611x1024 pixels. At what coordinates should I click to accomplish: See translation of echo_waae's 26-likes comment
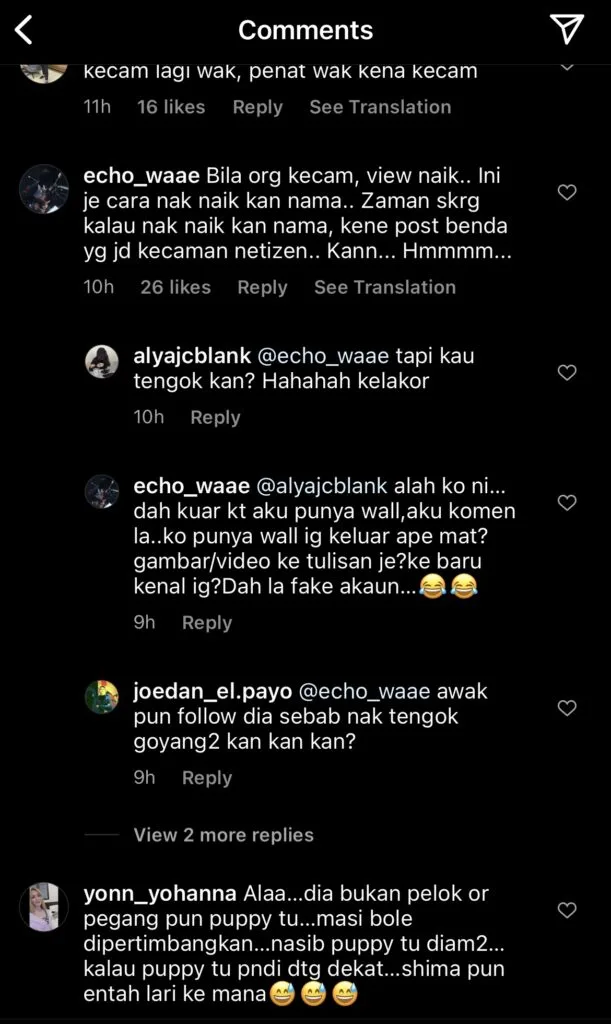click(x=384, y=287)
